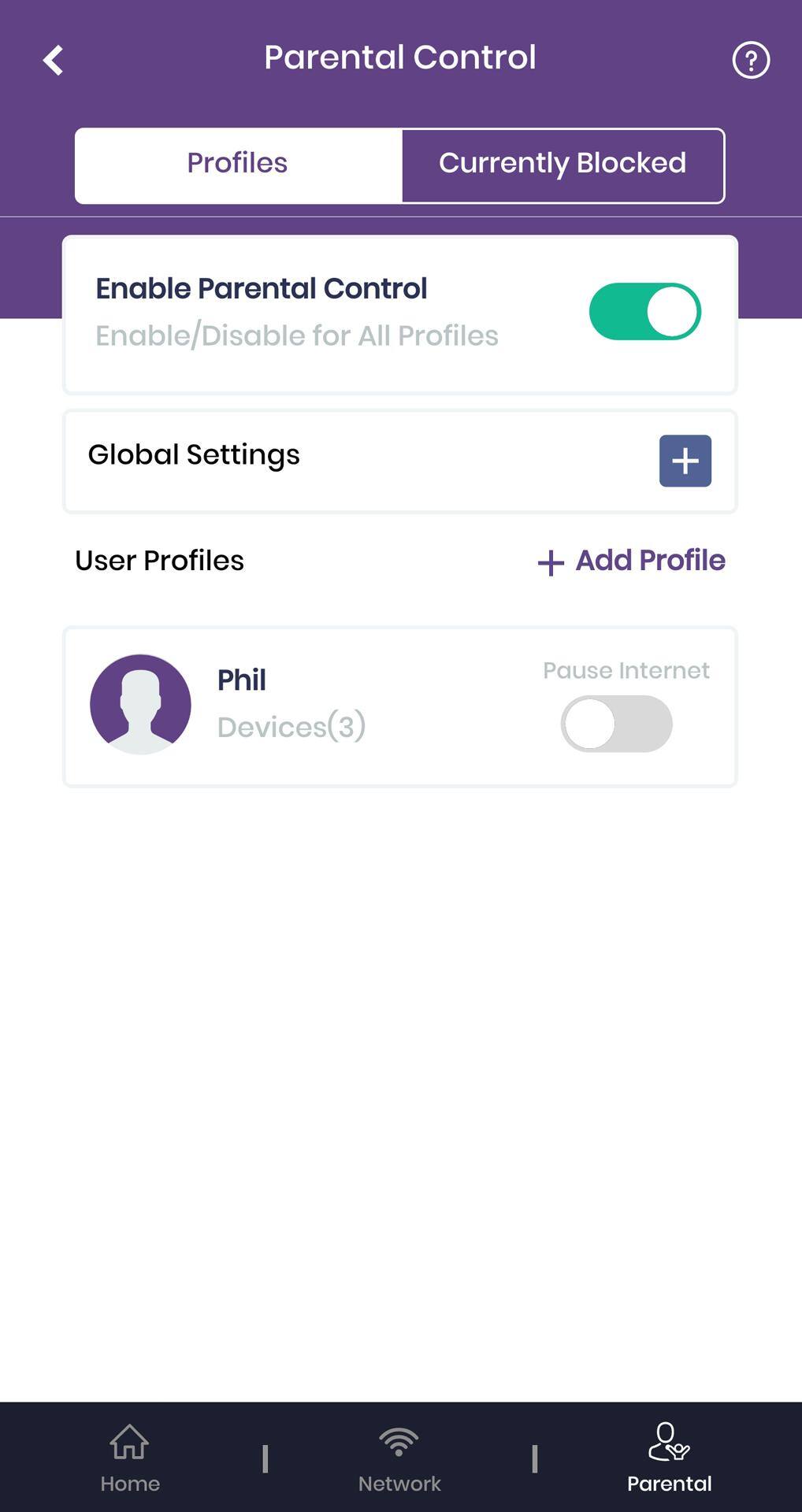802x1512 pixels.
Task: Turn on Pause Internet for Phil
Action: click(617, 723)
